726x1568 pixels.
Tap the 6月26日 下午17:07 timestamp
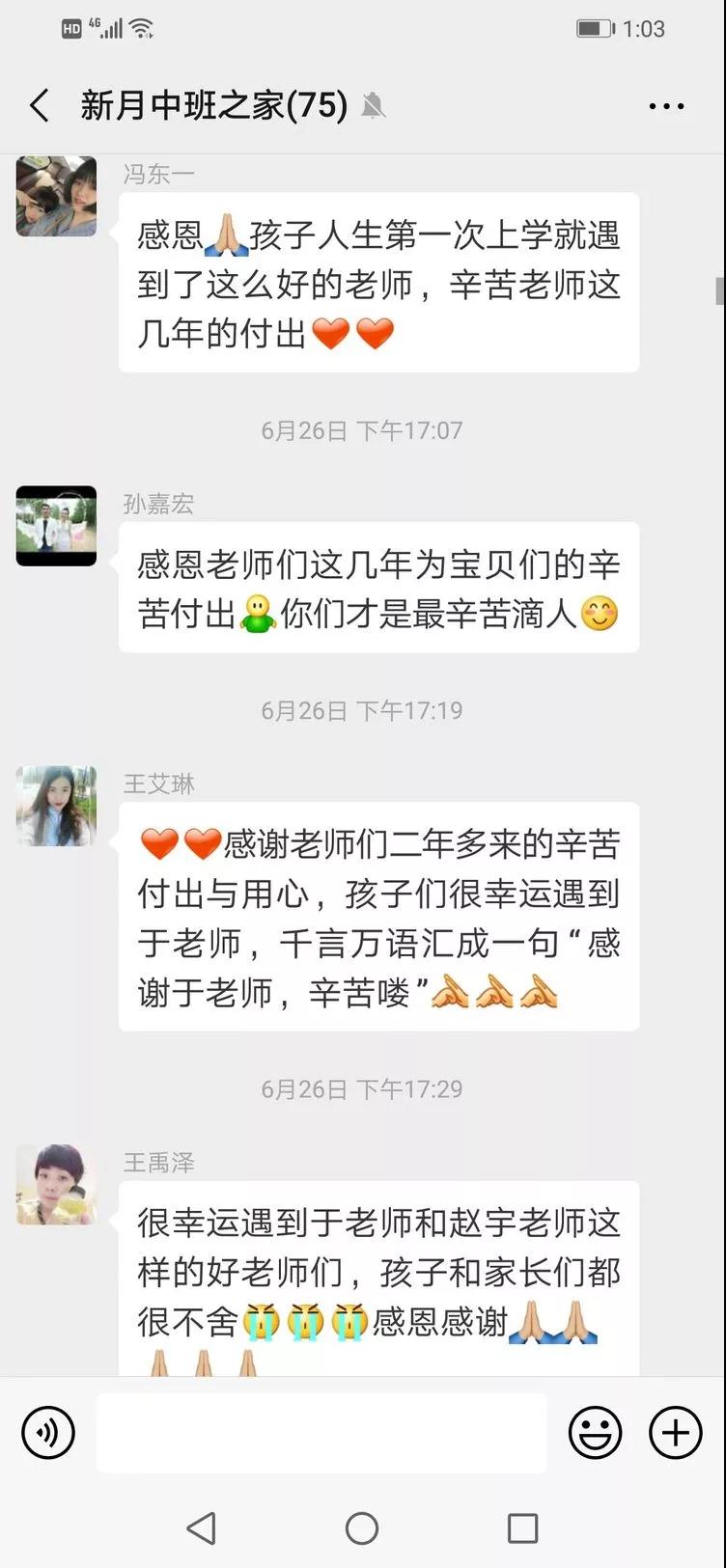click(362, 430)
